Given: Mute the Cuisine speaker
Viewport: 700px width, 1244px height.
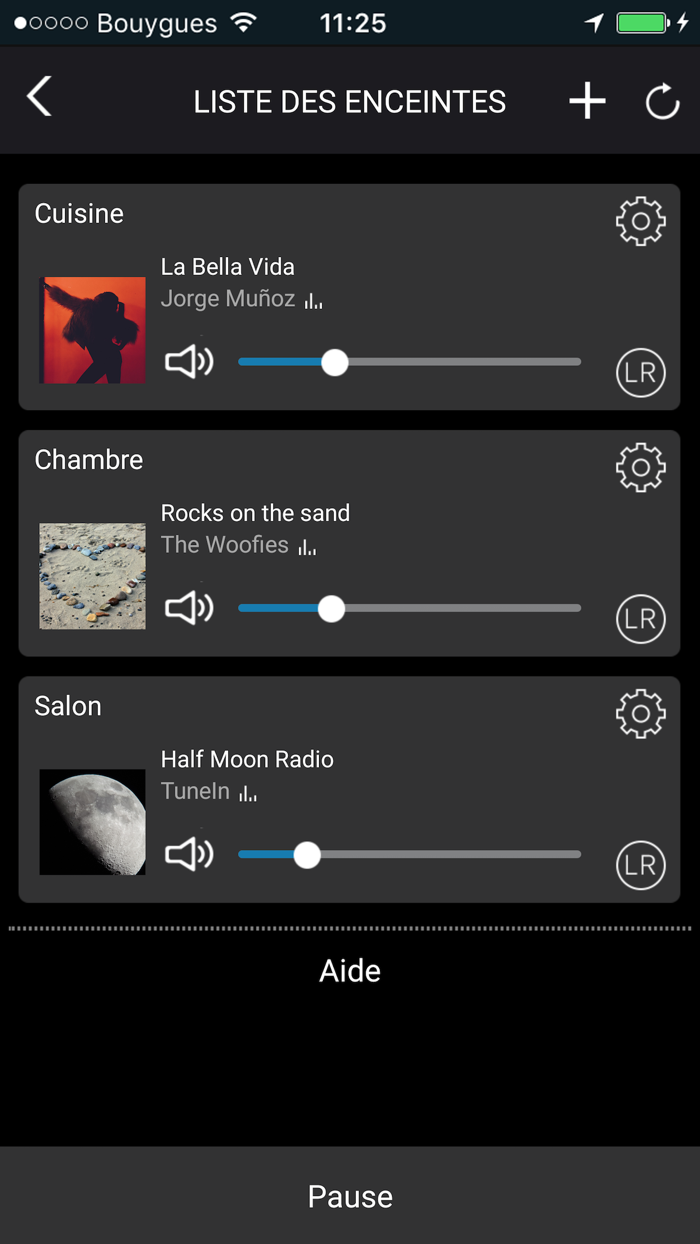Looking at the screenshot, I should 189,362.
